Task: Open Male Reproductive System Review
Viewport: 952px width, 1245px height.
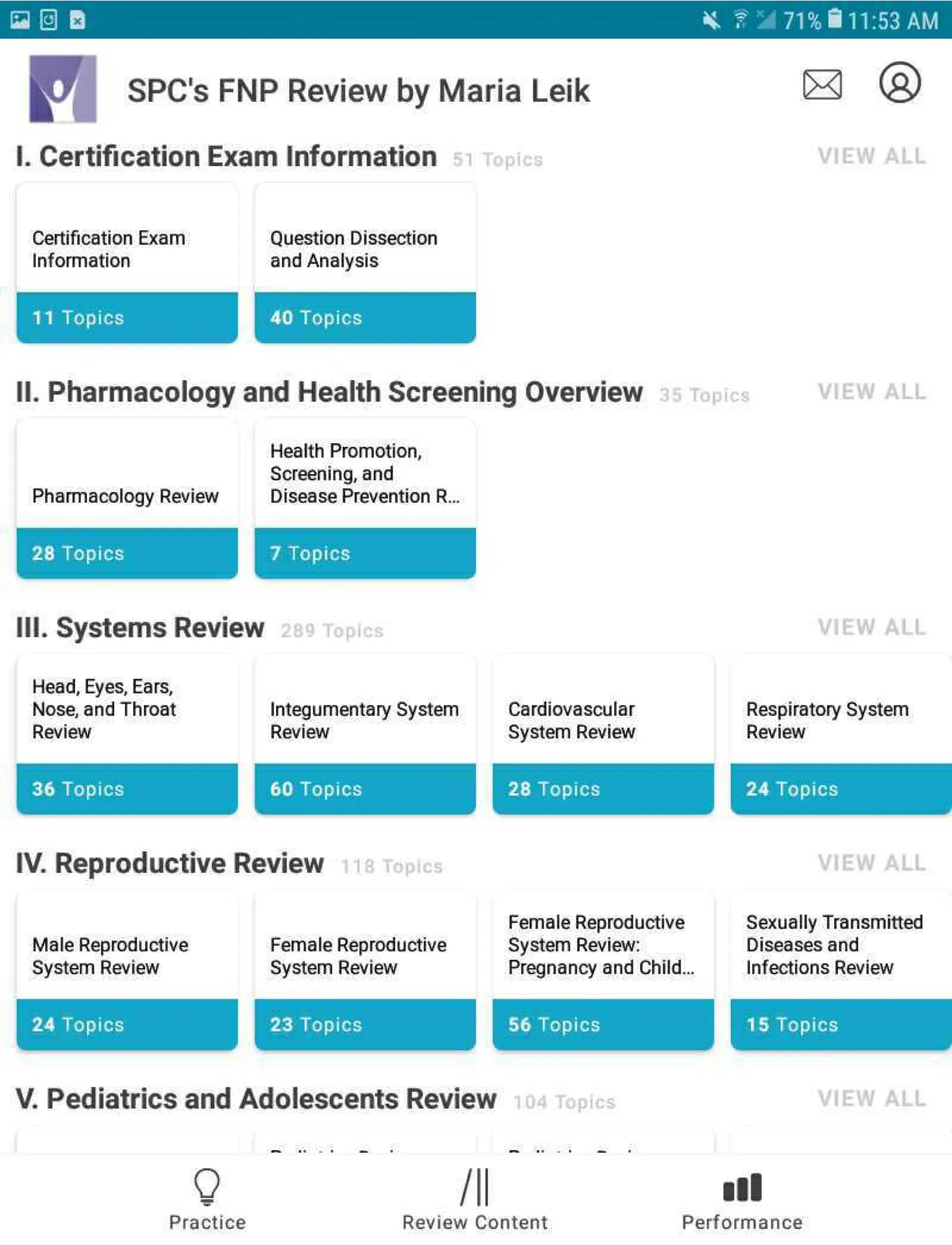Action: point(126,956)
